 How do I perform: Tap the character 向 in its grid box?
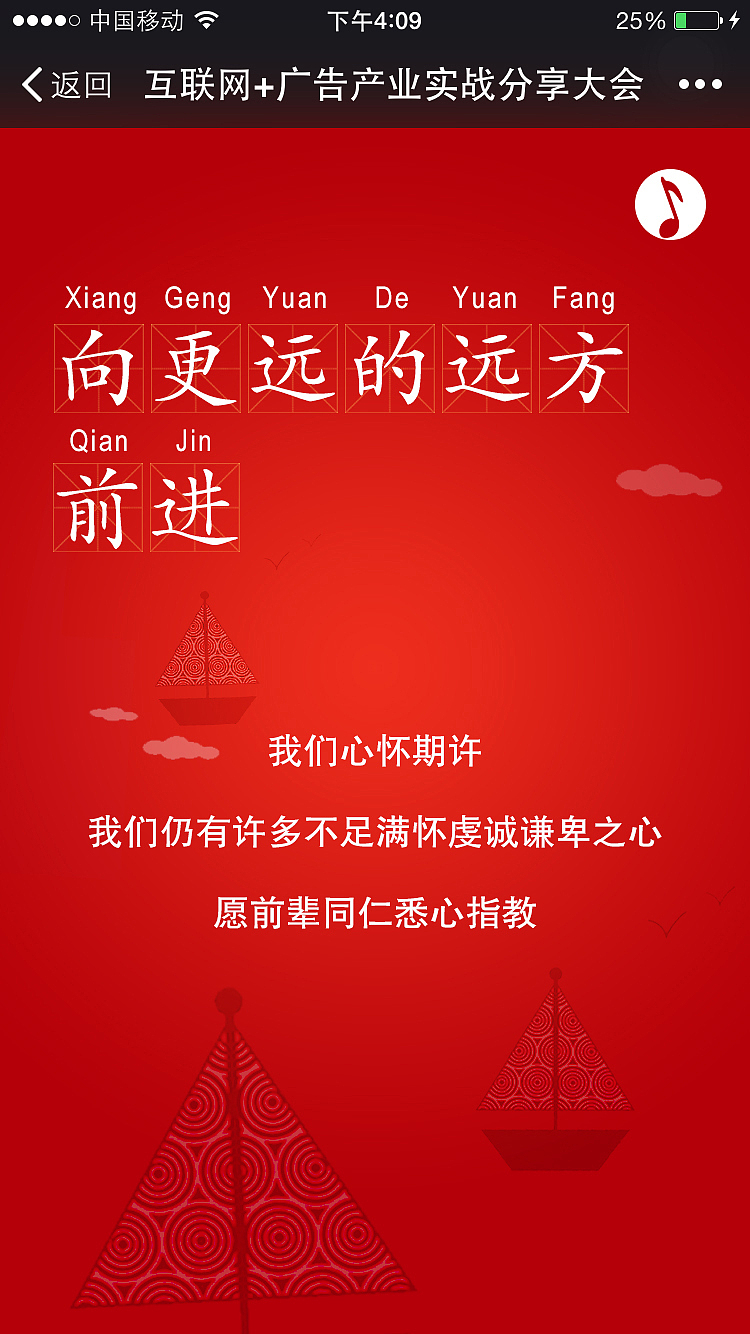point(98,367)
